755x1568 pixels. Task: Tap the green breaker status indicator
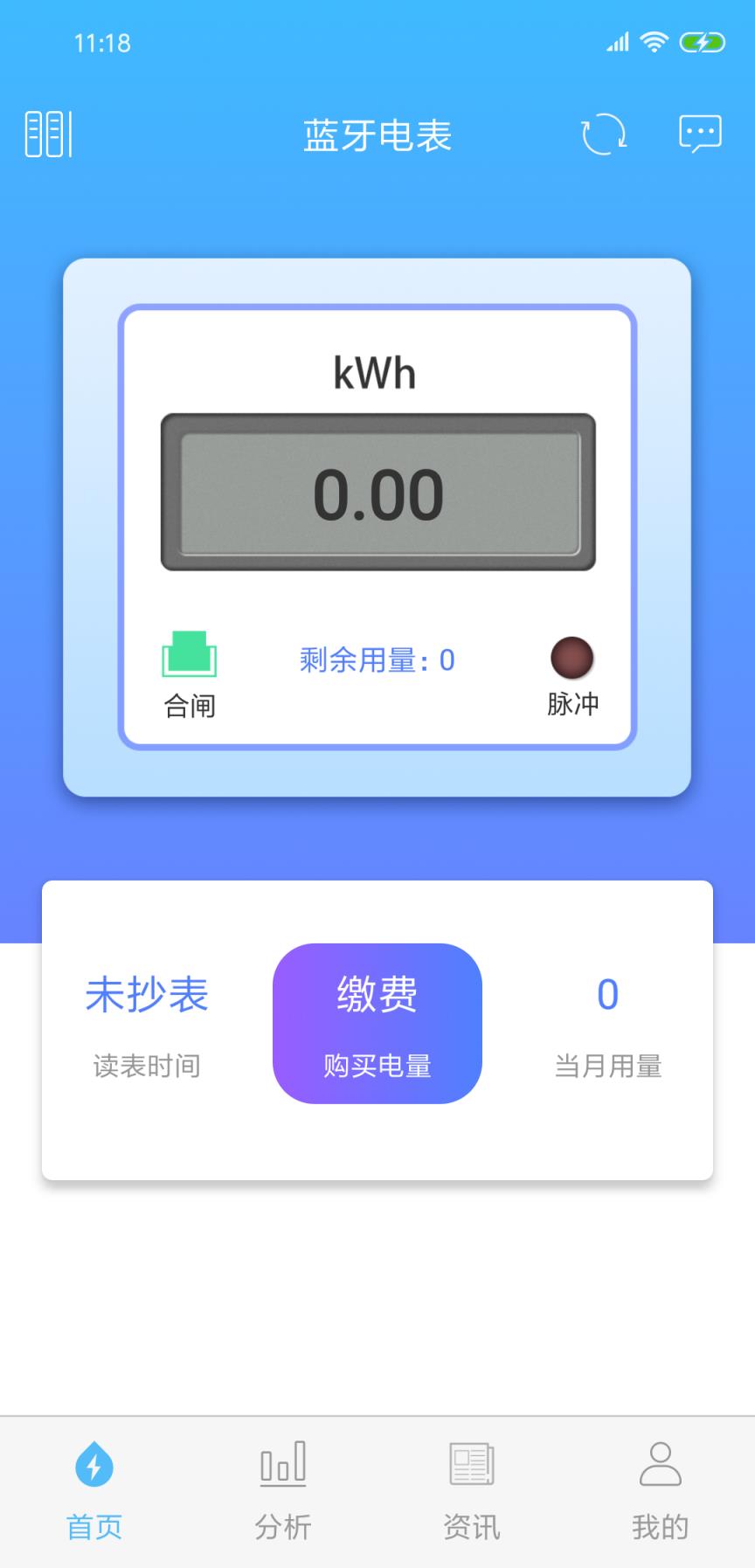(190, 655)
